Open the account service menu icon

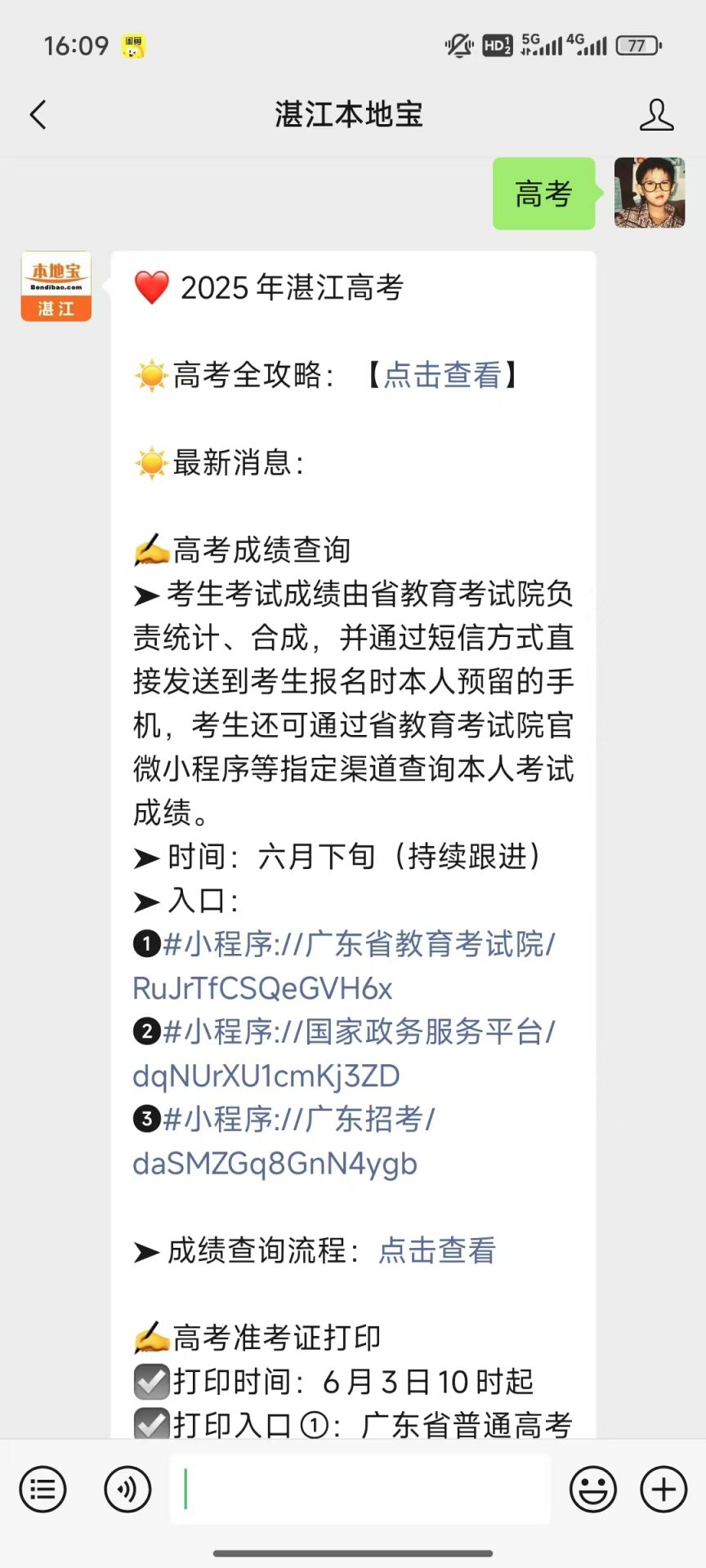(42, 1490)
